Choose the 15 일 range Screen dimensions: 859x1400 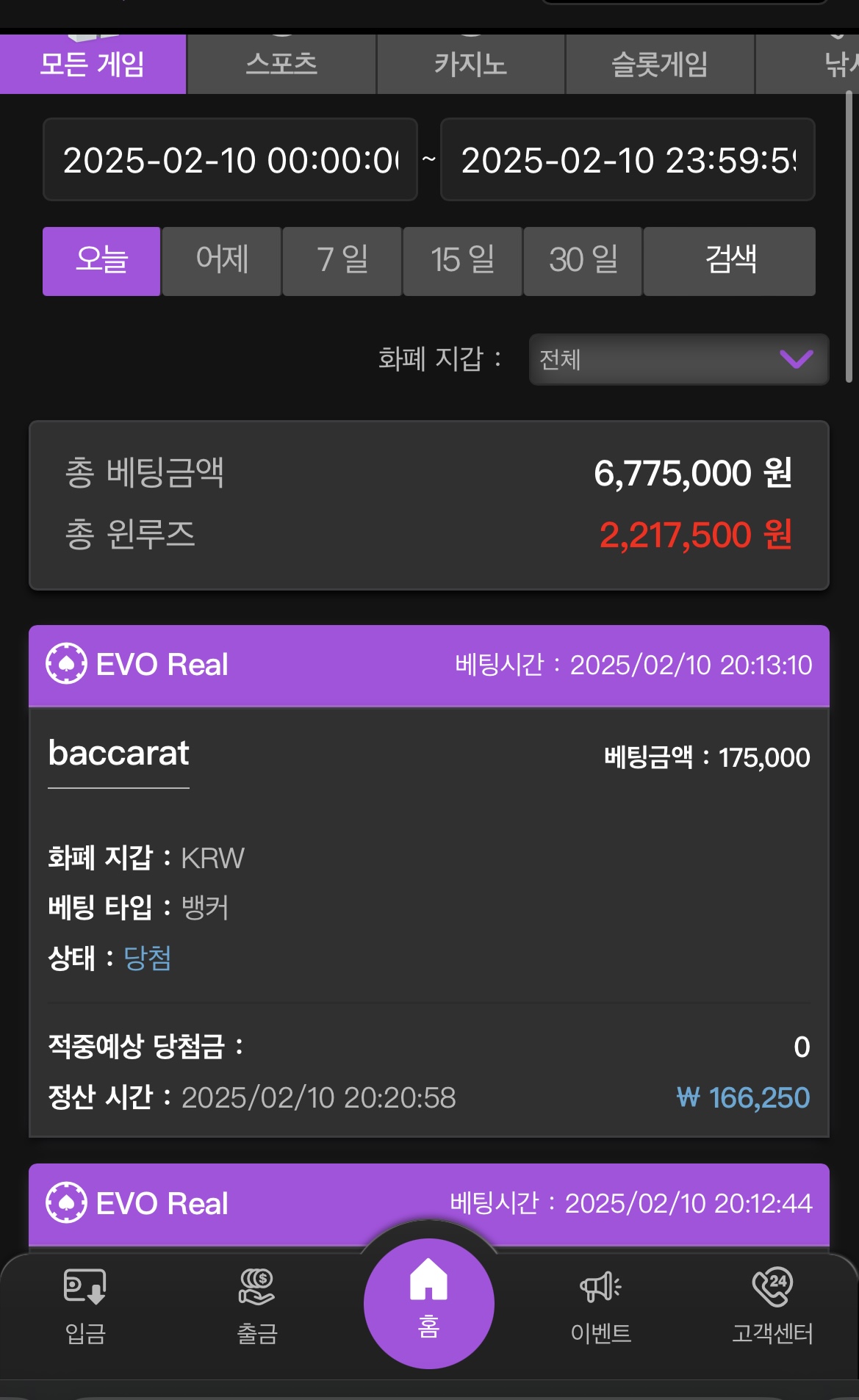point(463,261)
